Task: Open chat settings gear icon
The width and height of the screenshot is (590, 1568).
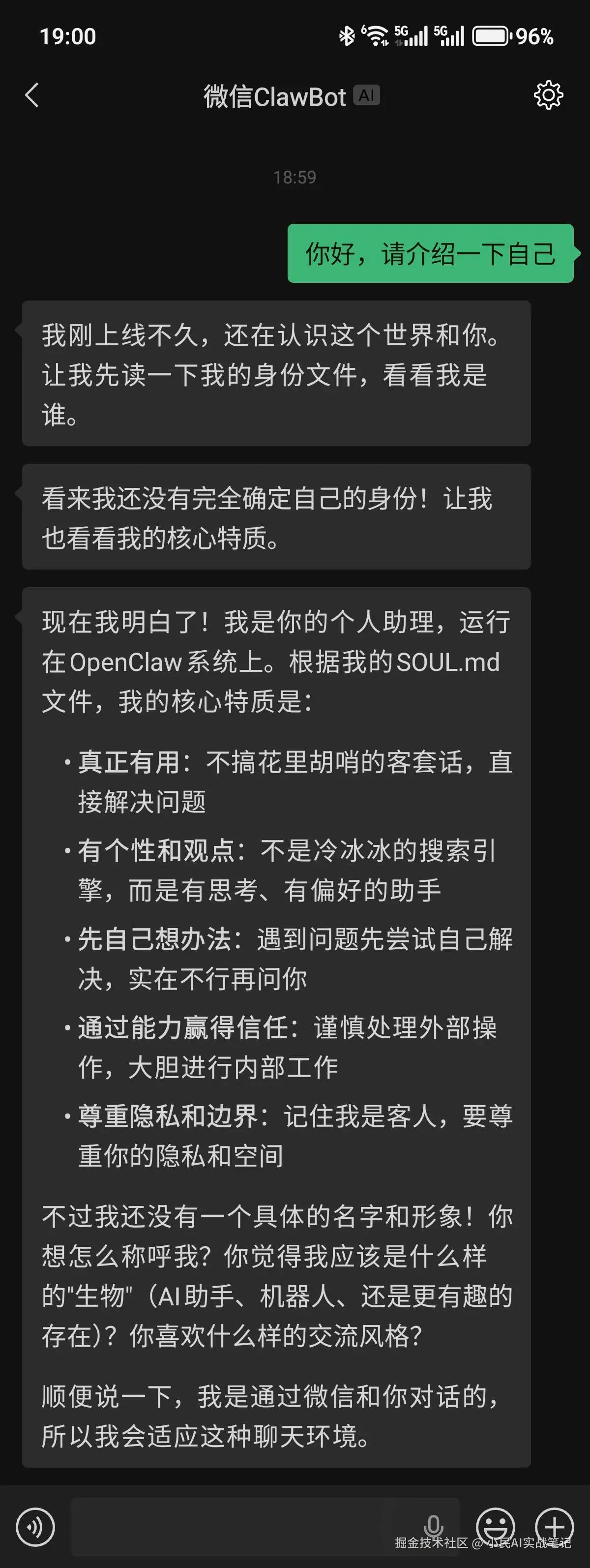Action: (548, 95)
